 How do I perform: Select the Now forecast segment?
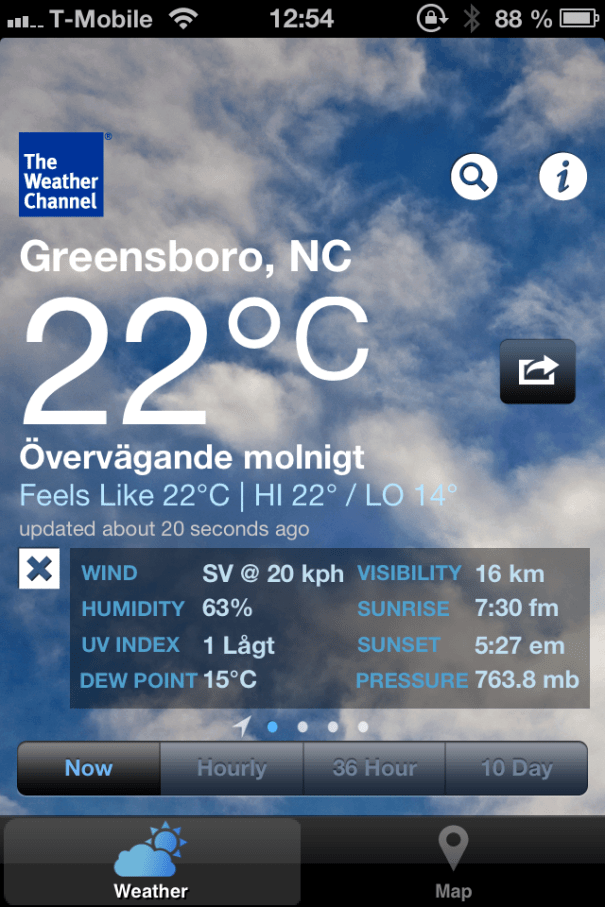[89, 769]
